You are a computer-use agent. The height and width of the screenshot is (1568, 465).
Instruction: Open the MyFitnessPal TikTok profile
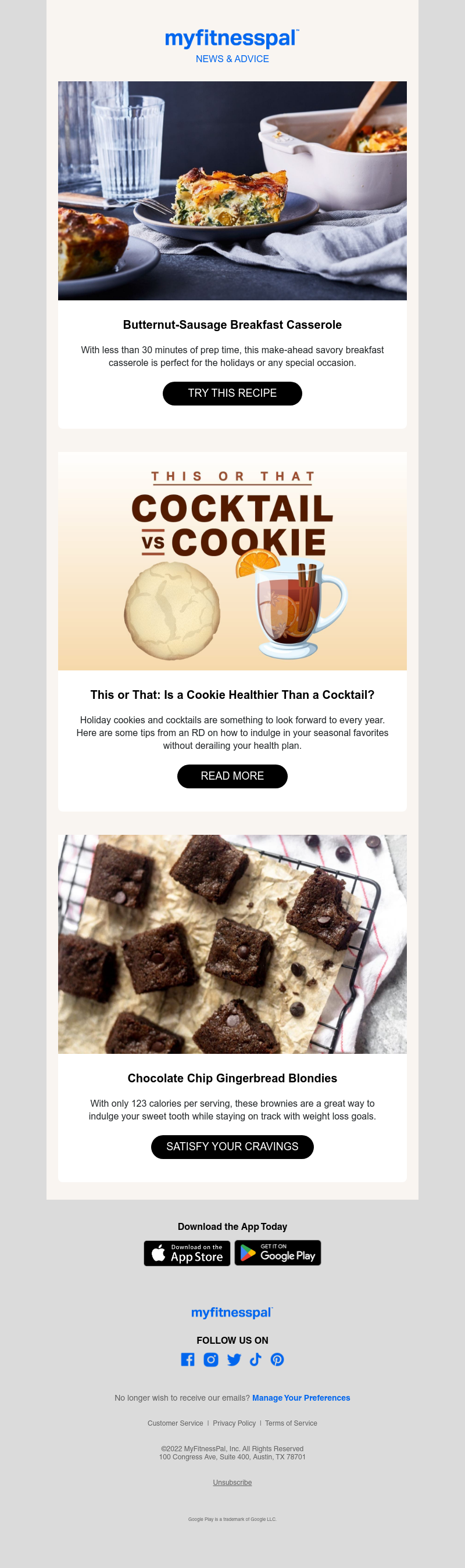256,1359
